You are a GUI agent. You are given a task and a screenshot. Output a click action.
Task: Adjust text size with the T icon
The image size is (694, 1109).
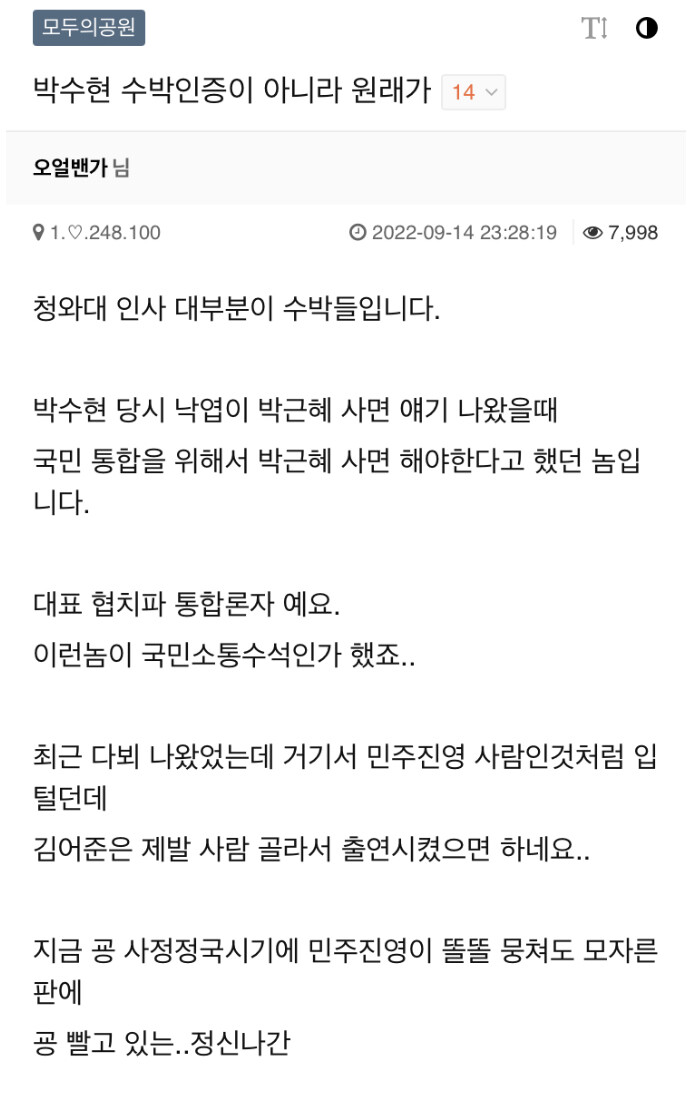coord(594,28)
